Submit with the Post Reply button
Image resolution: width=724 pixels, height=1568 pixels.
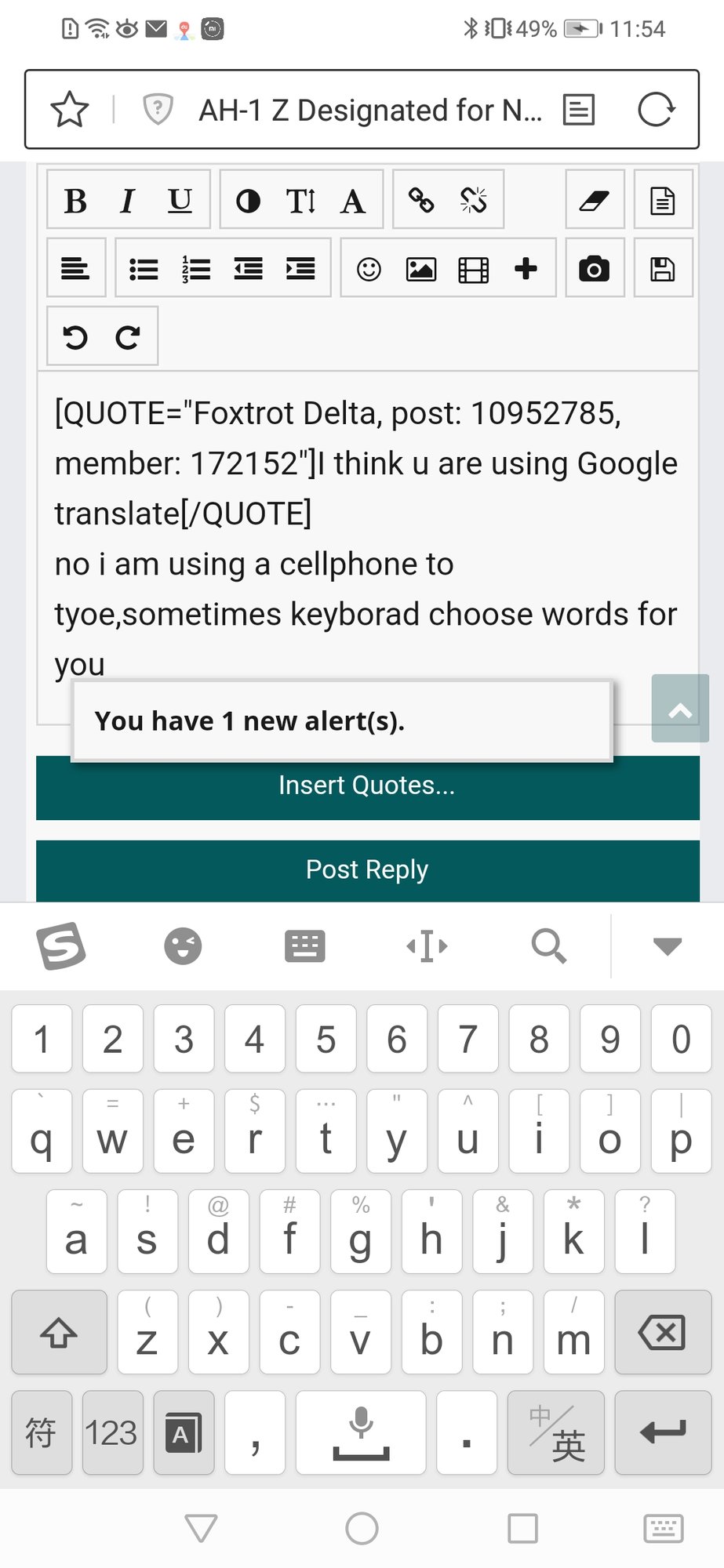[368, 870]
